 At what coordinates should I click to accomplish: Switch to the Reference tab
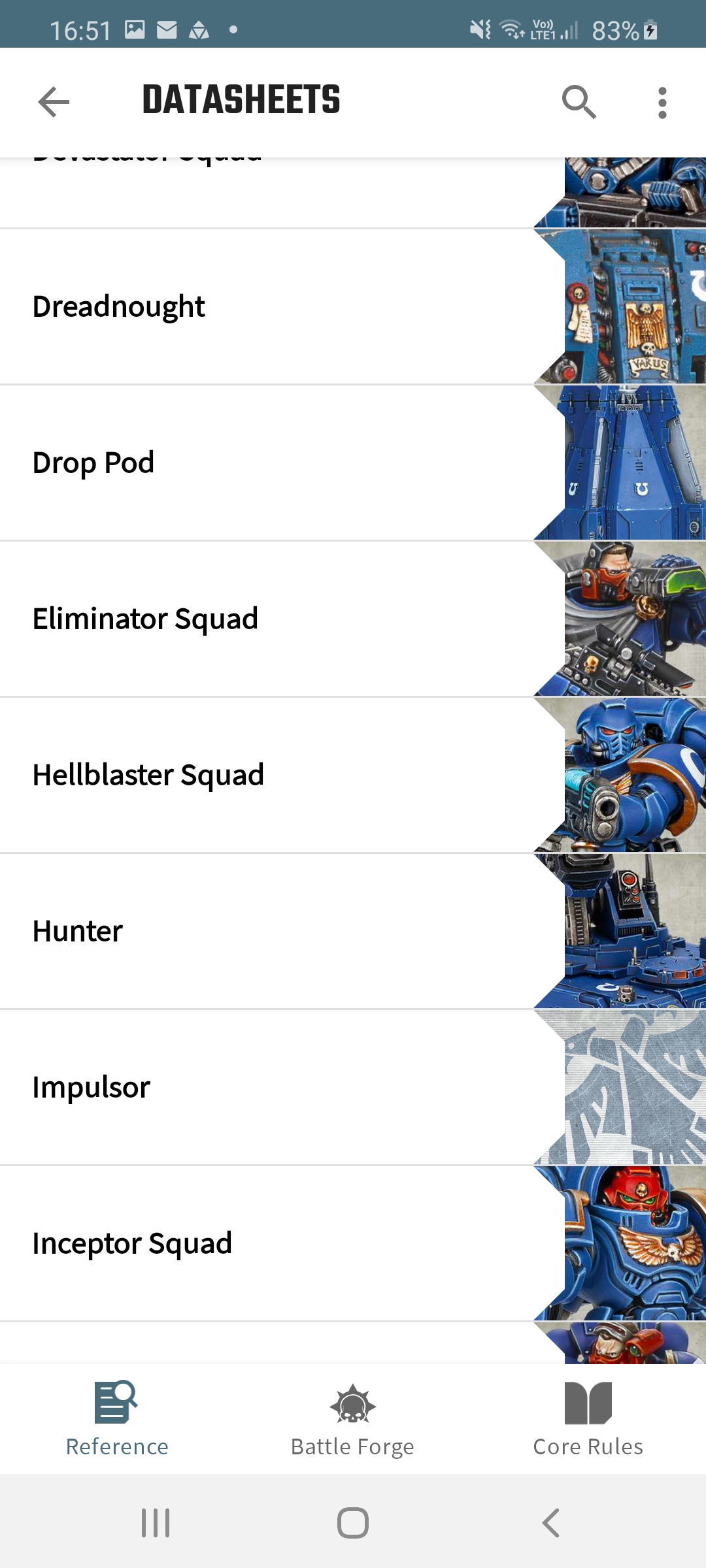click(117, 1419)
